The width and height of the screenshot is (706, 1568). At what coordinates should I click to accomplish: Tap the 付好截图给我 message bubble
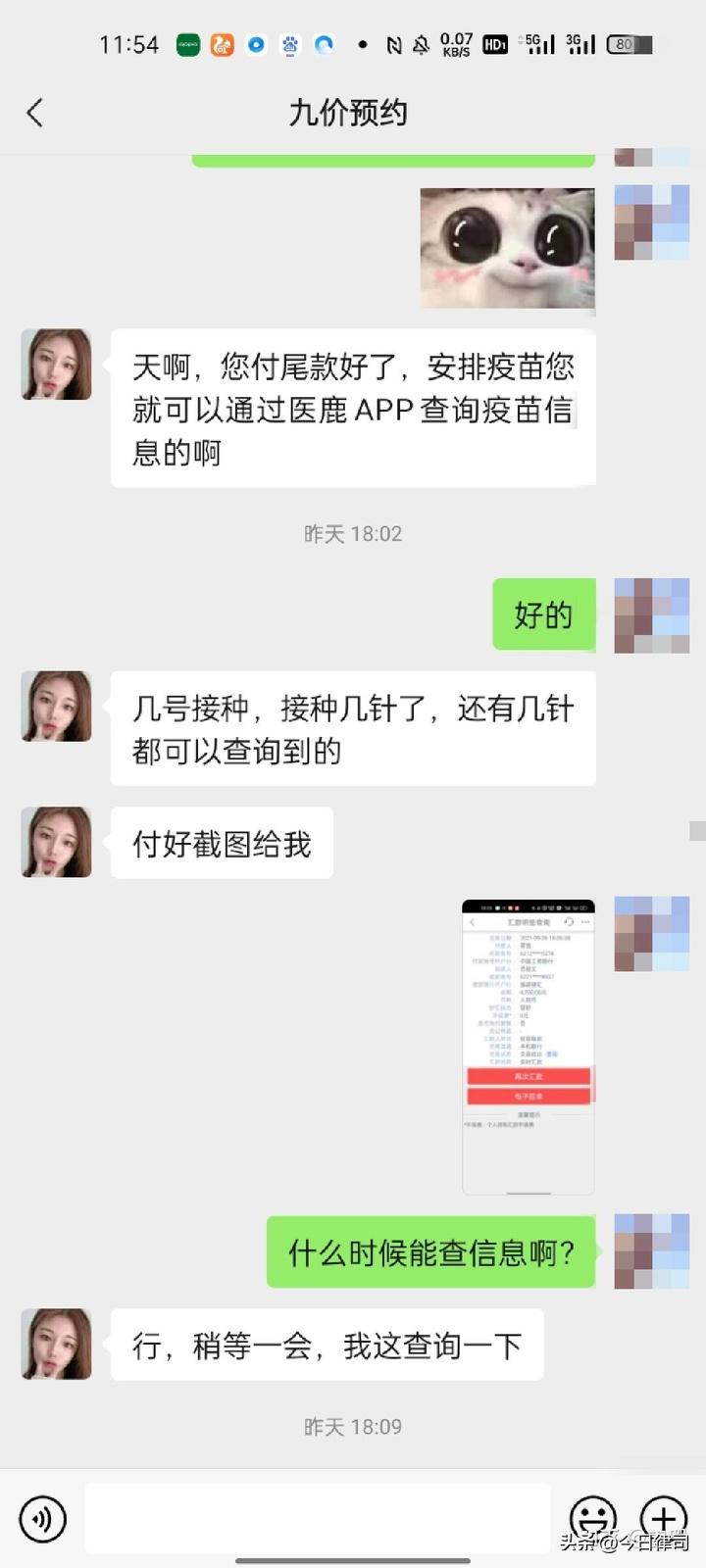pos(222,843)
